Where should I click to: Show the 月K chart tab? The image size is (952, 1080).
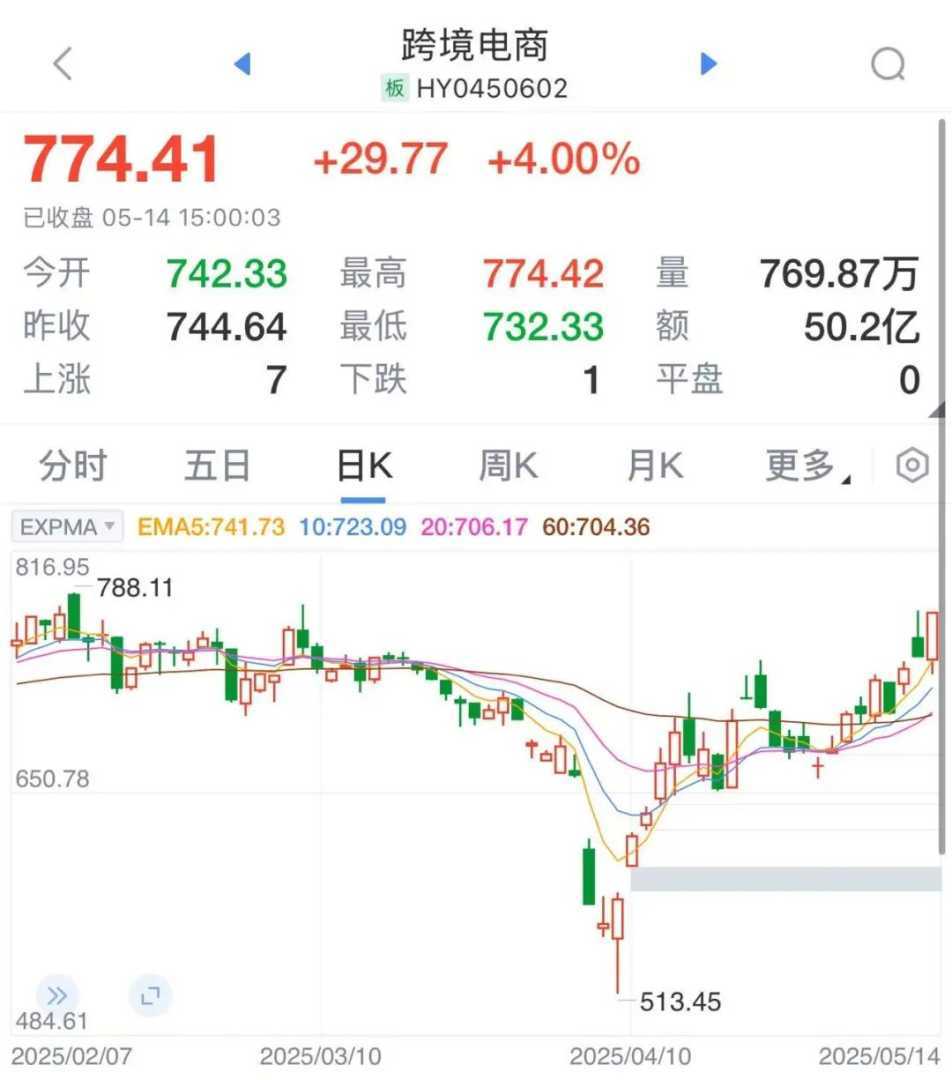pos(654,466)
